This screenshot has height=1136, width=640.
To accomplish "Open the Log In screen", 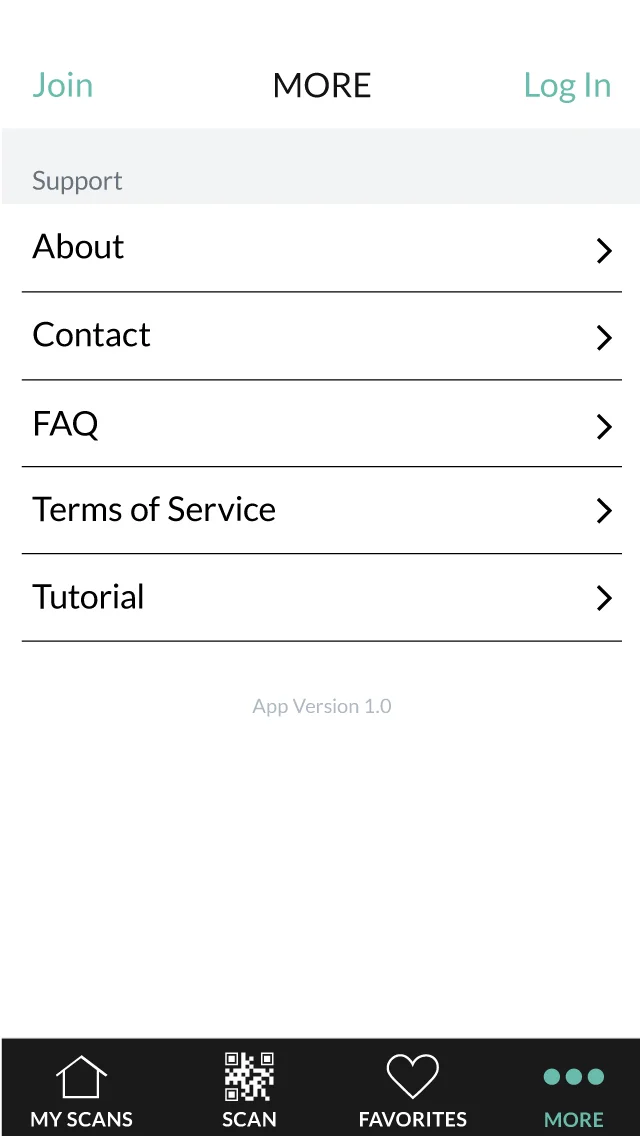I will point(568,85).
